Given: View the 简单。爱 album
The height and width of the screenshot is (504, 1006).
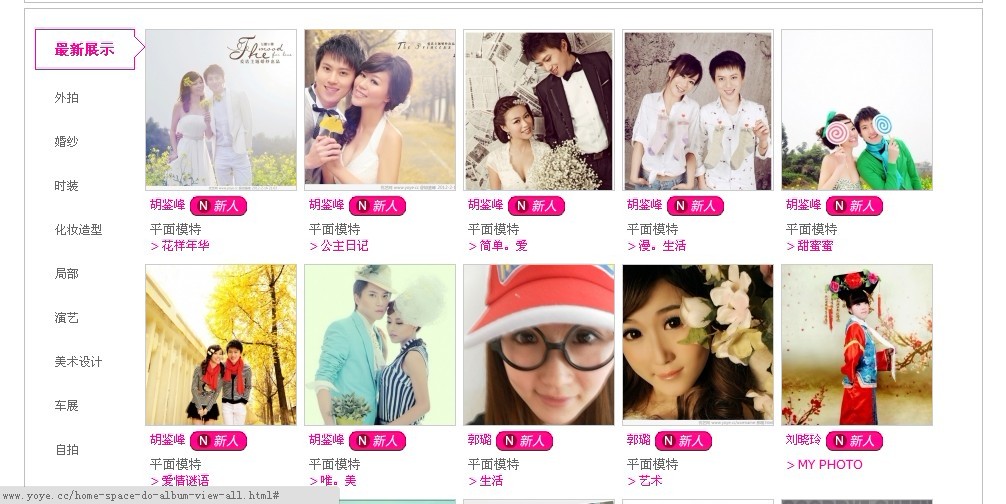Looking at the screenshot, I should 498,246.
